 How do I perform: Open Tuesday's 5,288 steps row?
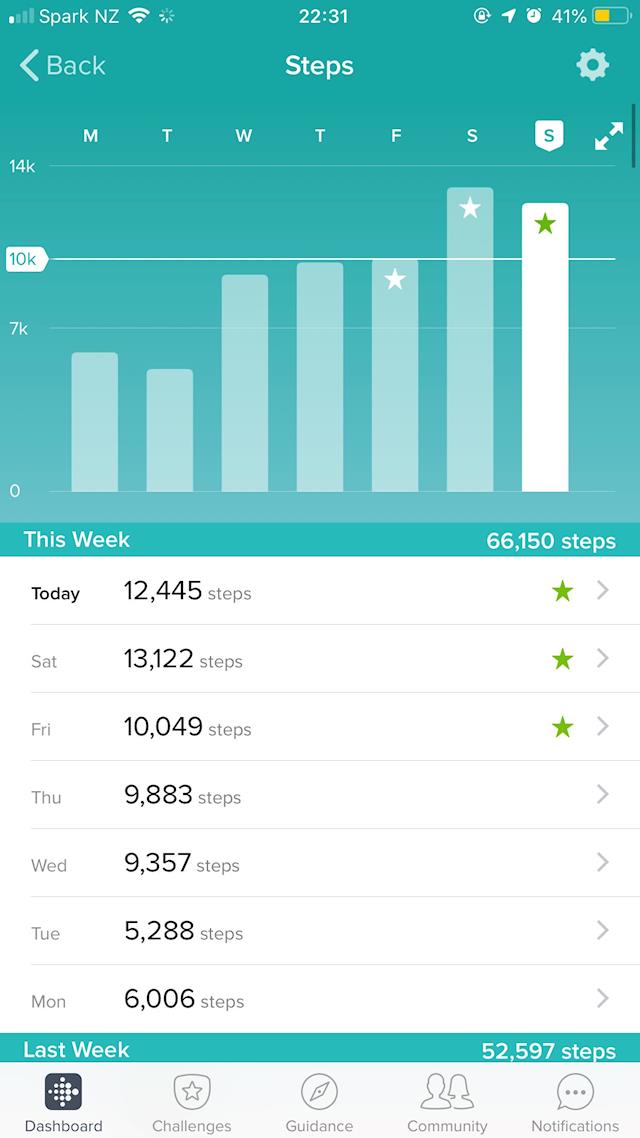point(320,932)
